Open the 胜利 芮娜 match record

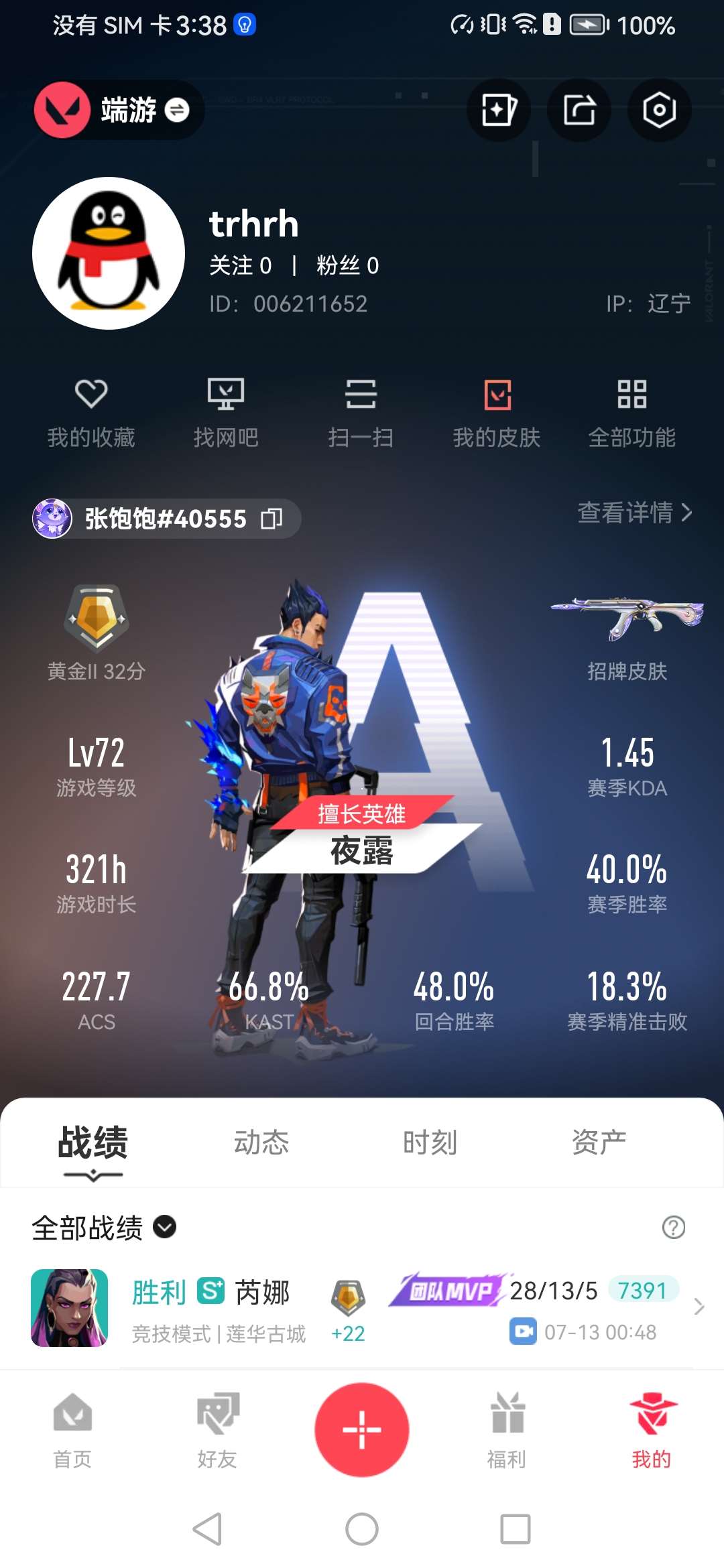coord(362,1308)
